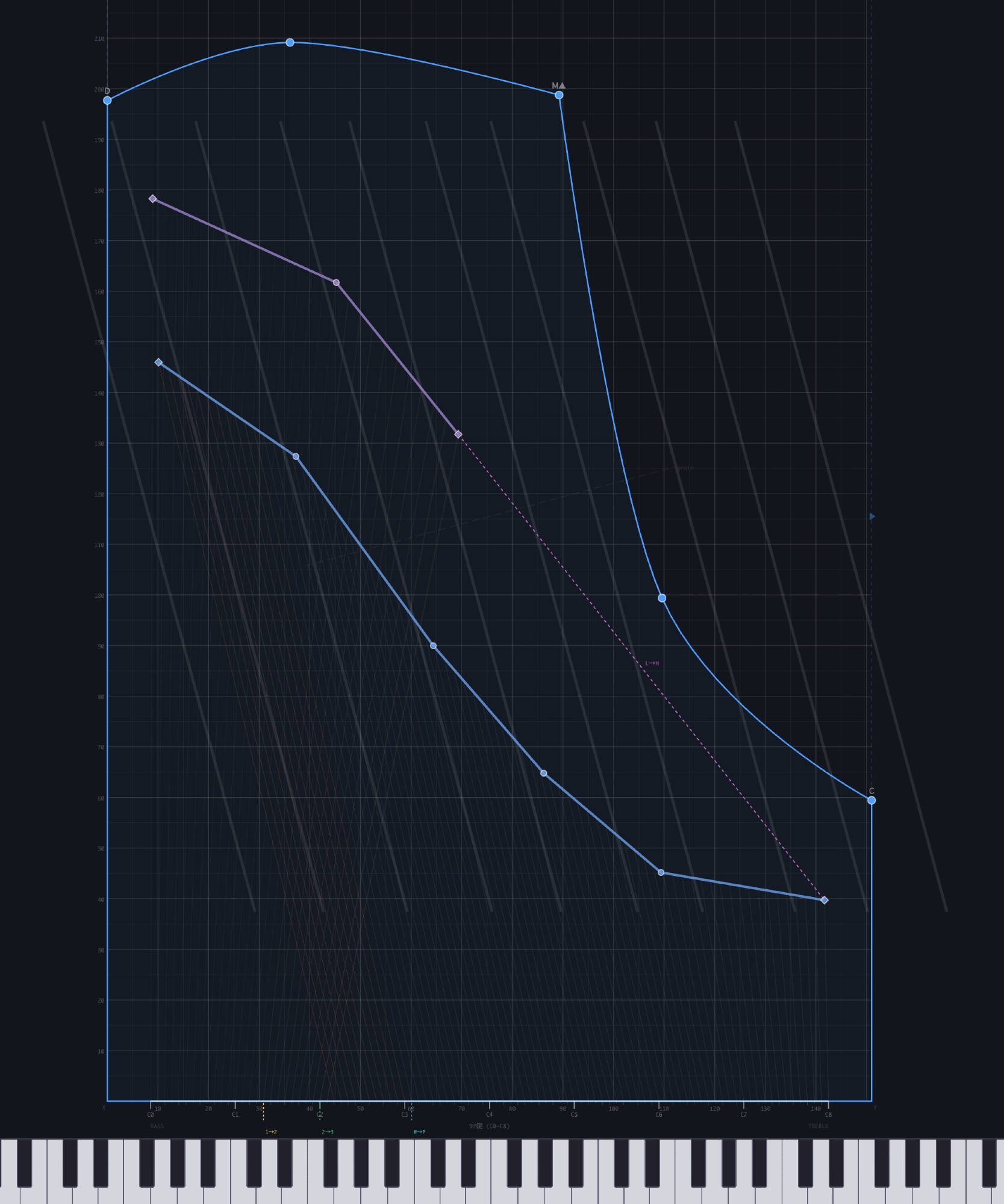Select the rim control point labeled C

pyautogui.click(x=871, y=800)
